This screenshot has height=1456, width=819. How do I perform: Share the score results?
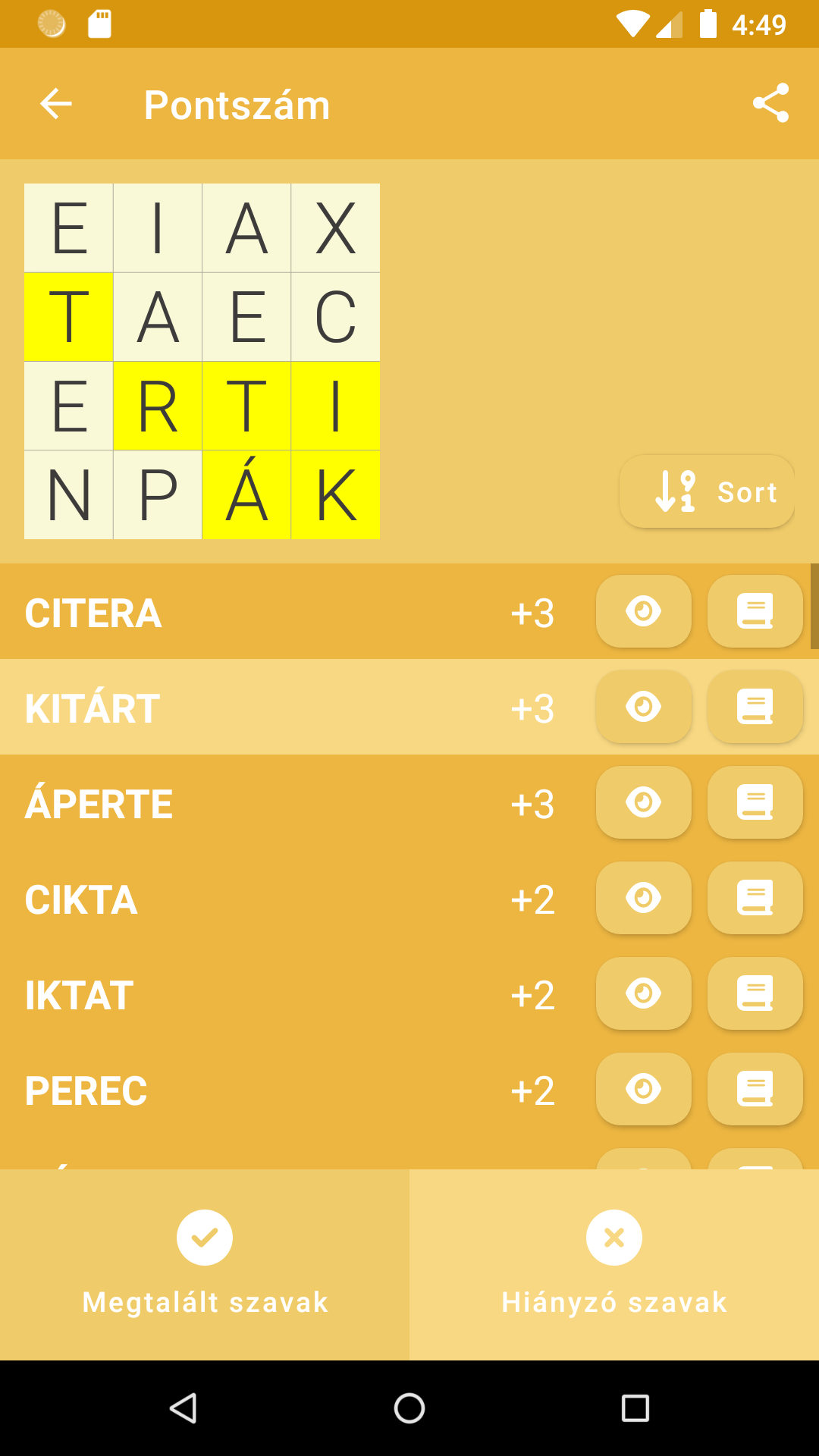(x=770, y=103)
